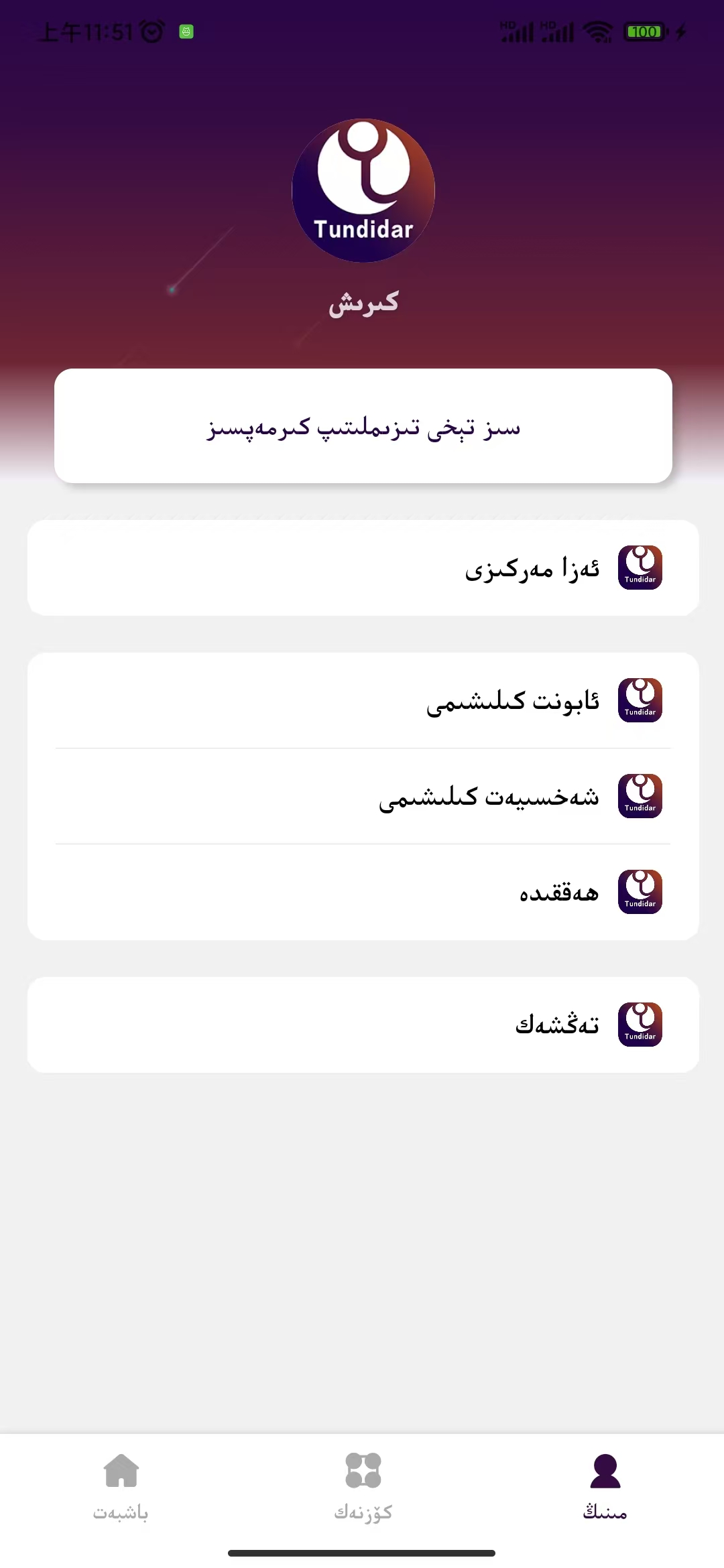Image resolution: width=724 pixels, height=1568 pixels.
Task: Open the ئەزا مەركىزى member center row
Action: (363, 568)
